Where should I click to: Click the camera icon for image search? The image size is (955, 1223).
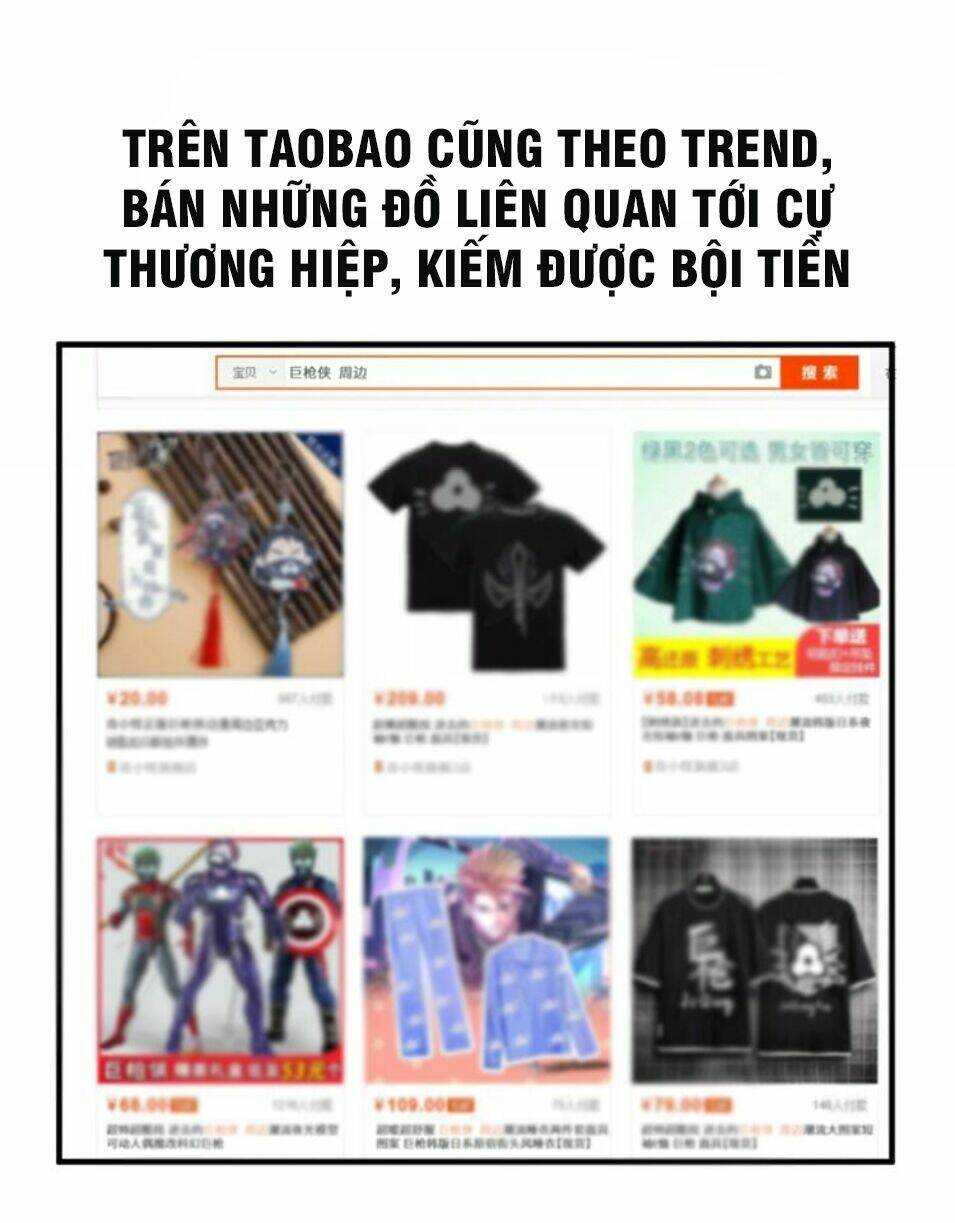tap(764, 374)
